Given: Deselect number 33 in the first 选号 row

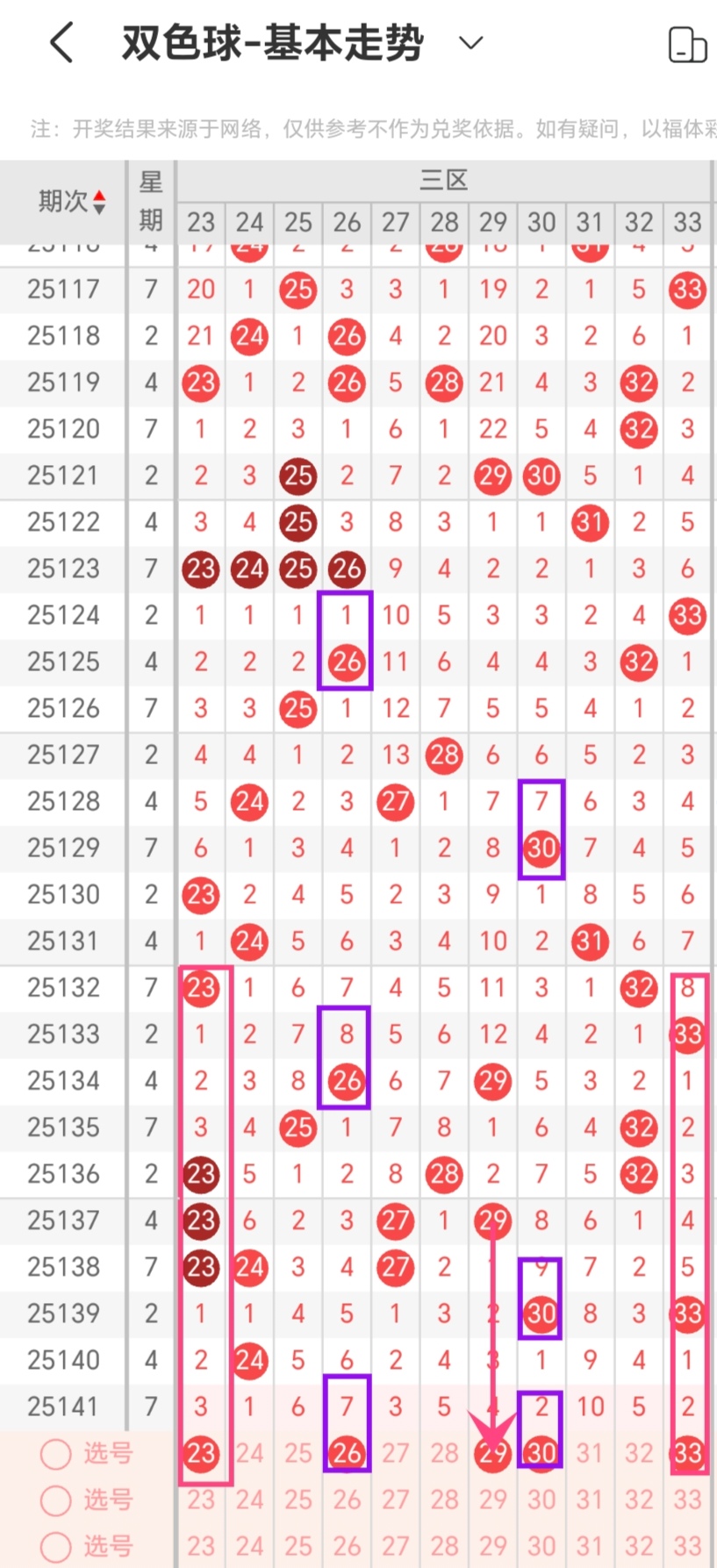Looking at the screenshot, I should coord(687,1454).
